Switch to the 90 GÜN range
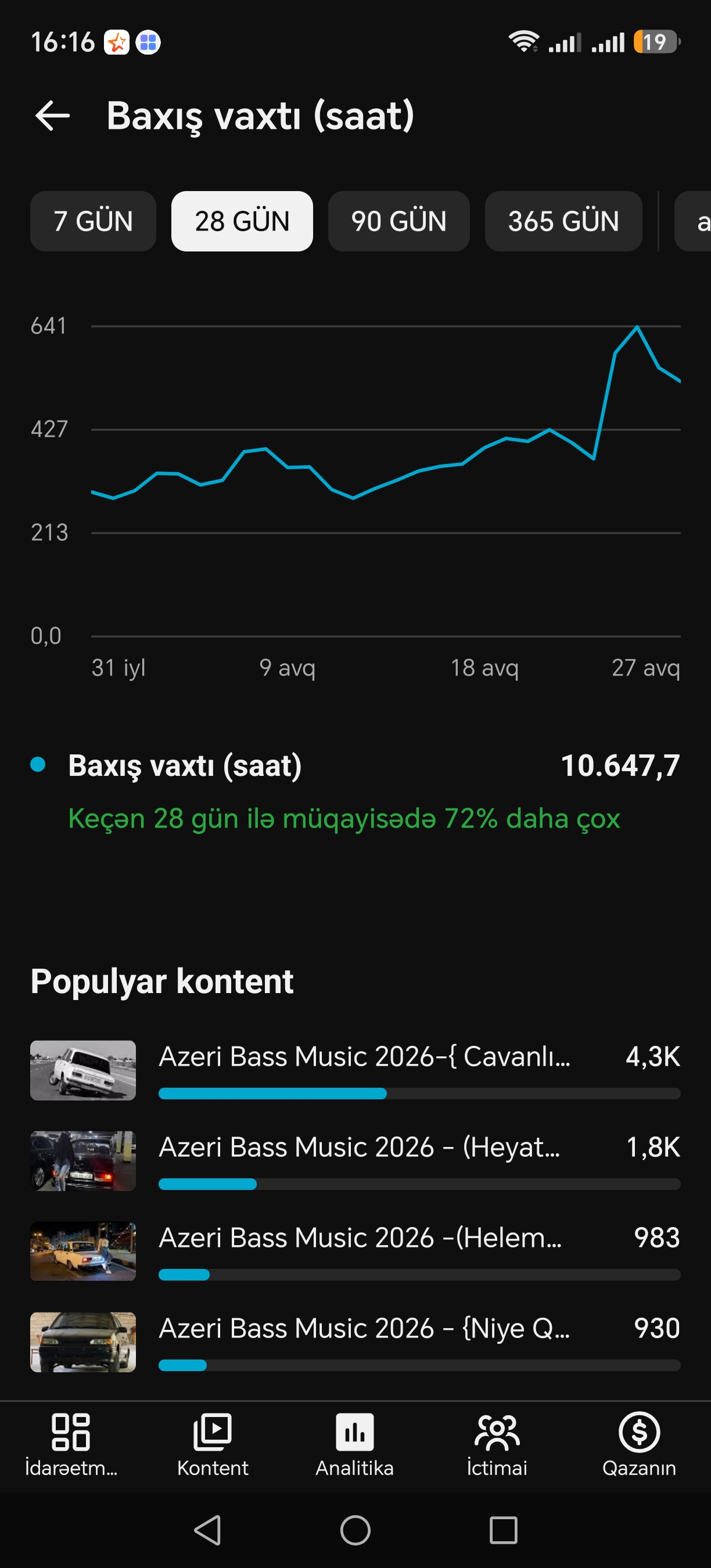This screenshot has width=711, height=1568. point(398,221)
